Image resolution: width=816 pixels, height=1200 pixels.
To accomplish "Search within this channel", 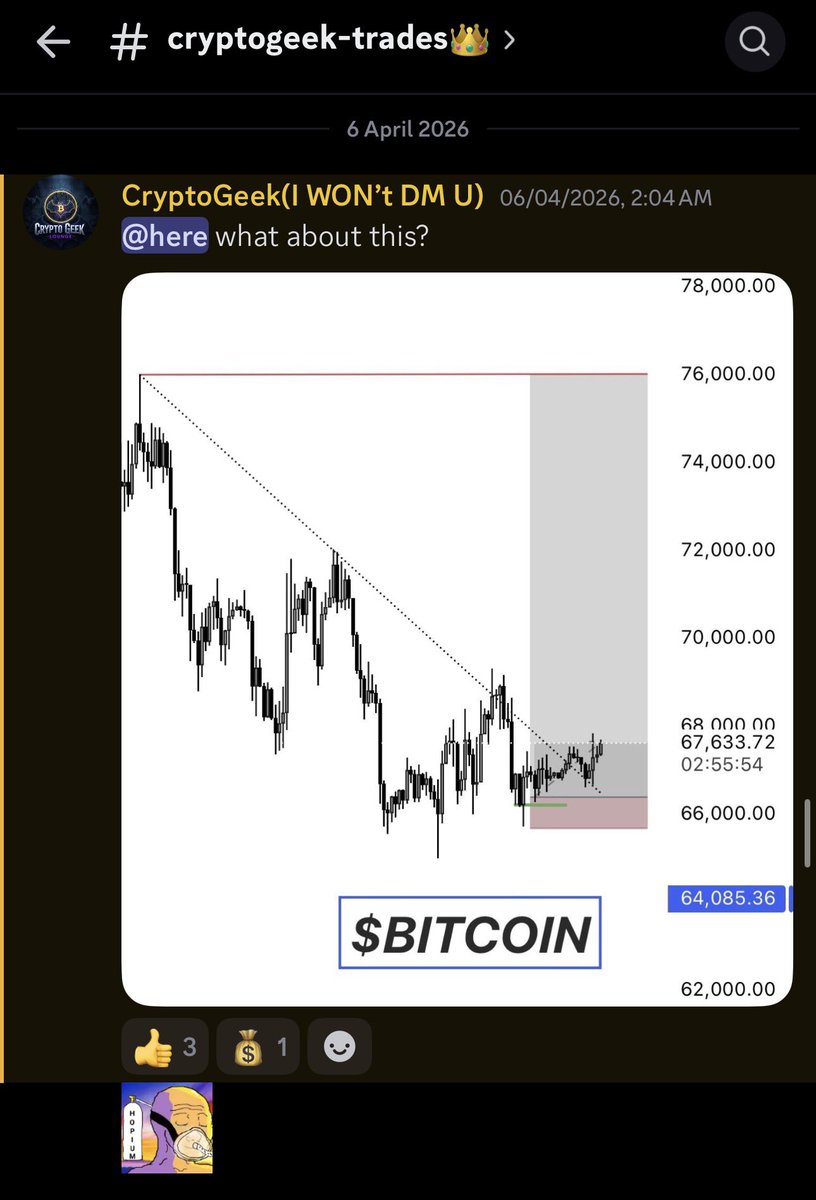I will (x=753, y=42).
